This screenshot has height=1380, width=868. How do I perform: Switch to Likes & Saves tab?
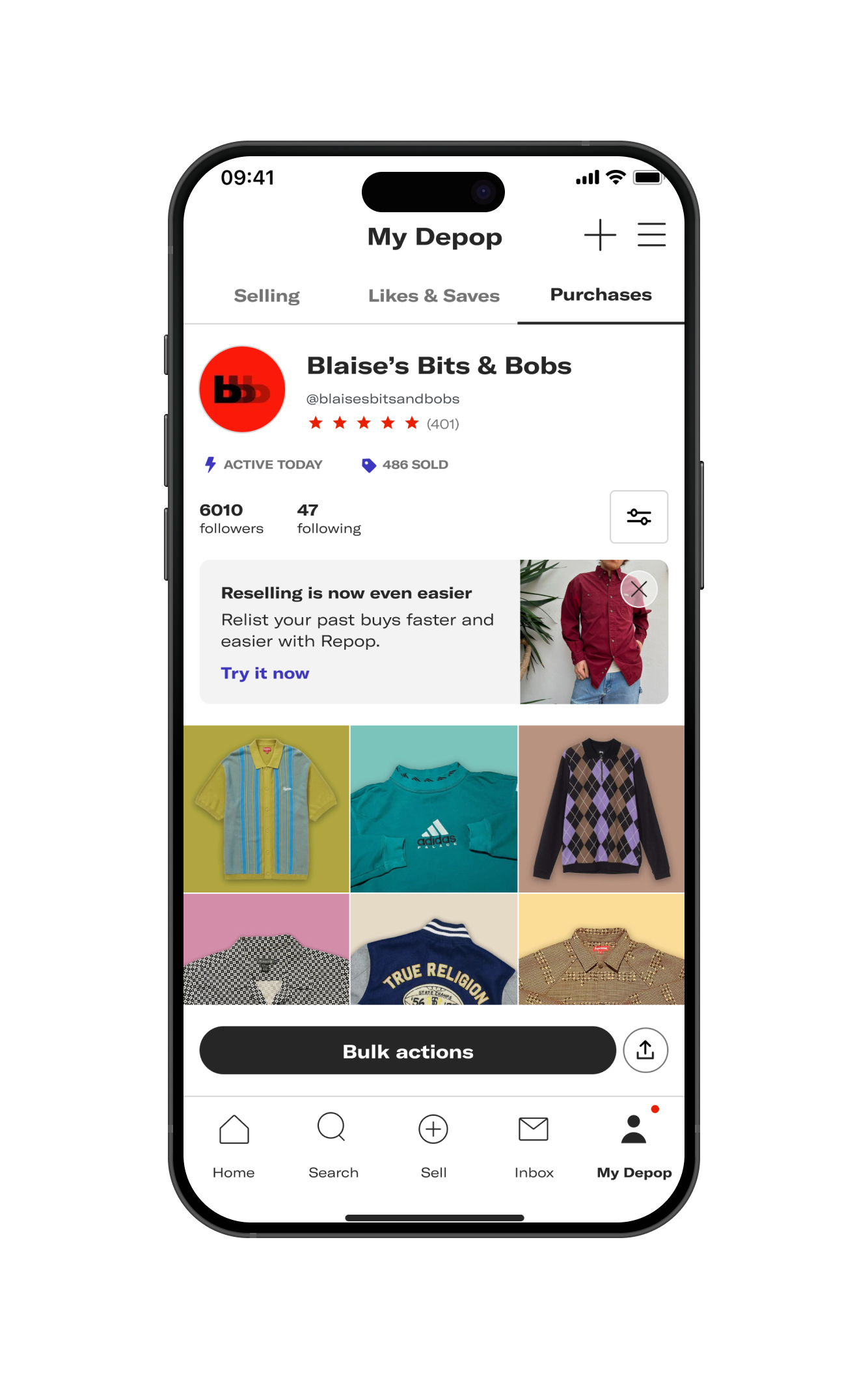pyautogui.click(x=433, y=296)
